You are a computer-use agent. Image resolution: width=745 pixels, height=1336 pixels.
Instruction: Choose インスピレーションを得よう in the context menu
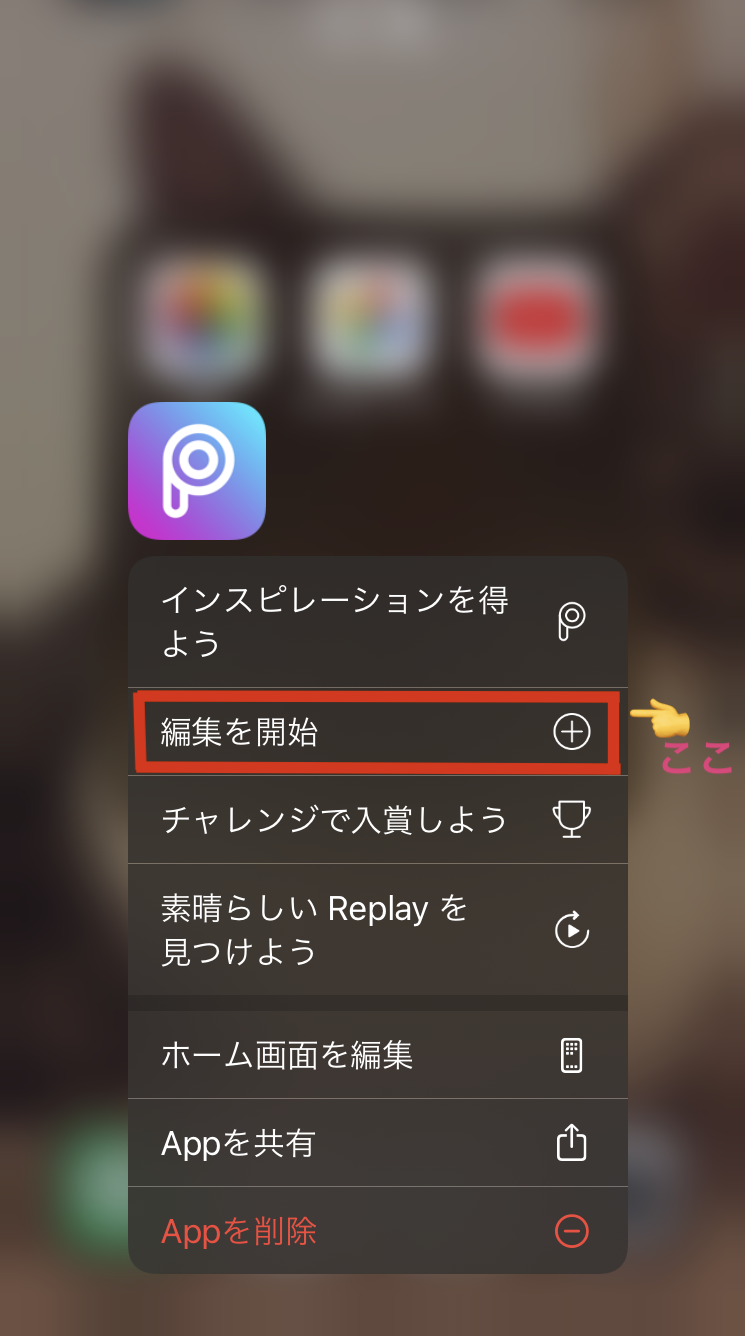coord(330,622)
